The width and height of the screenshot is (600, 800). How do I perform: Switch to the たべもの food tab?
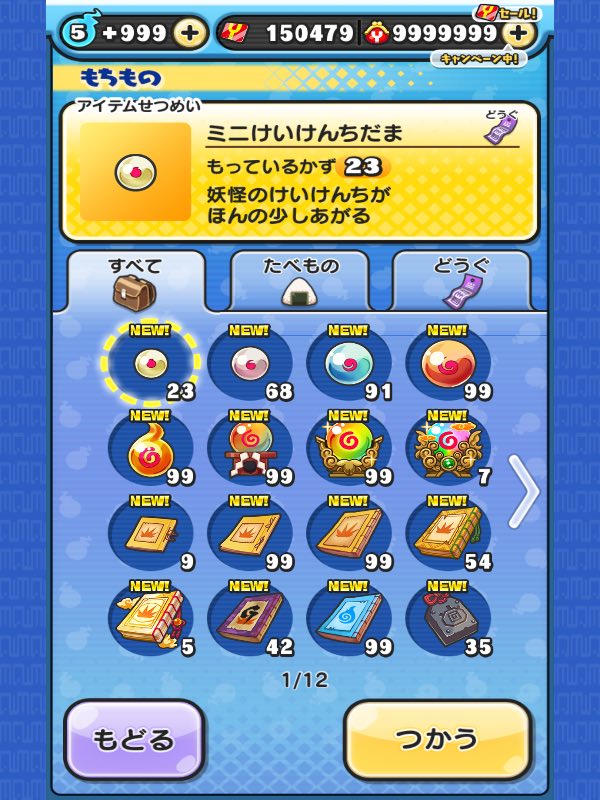tap(300, 280)
